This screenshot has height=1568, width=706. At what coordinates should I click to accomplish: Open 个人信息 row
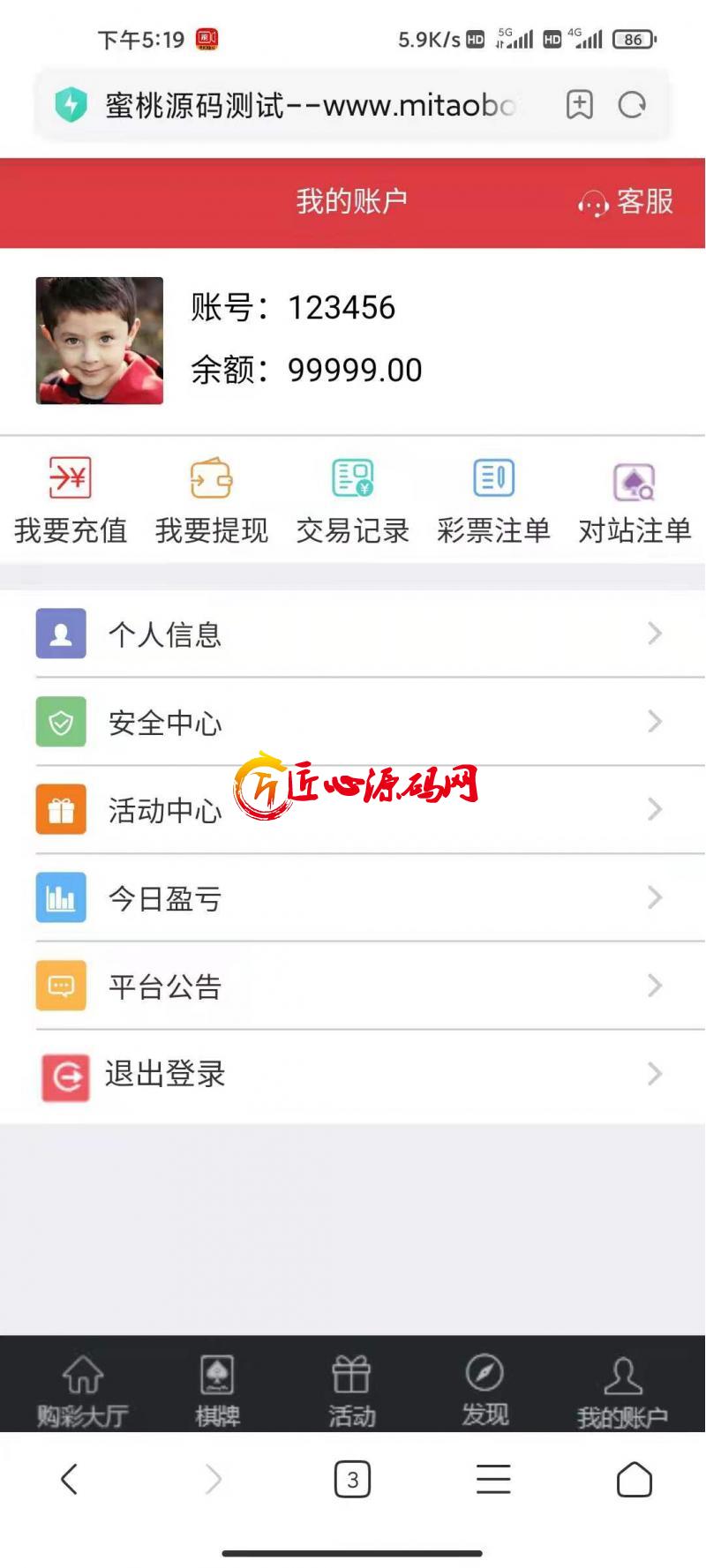tap(353, 634)
